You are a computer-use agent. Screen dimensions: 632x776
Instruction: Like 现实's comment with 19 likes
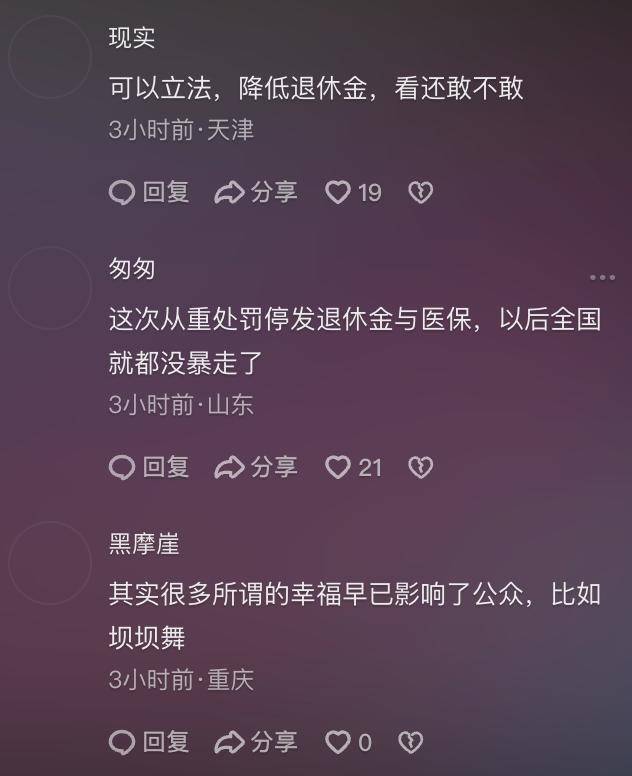pyautogui.click(x=339, y=192)
